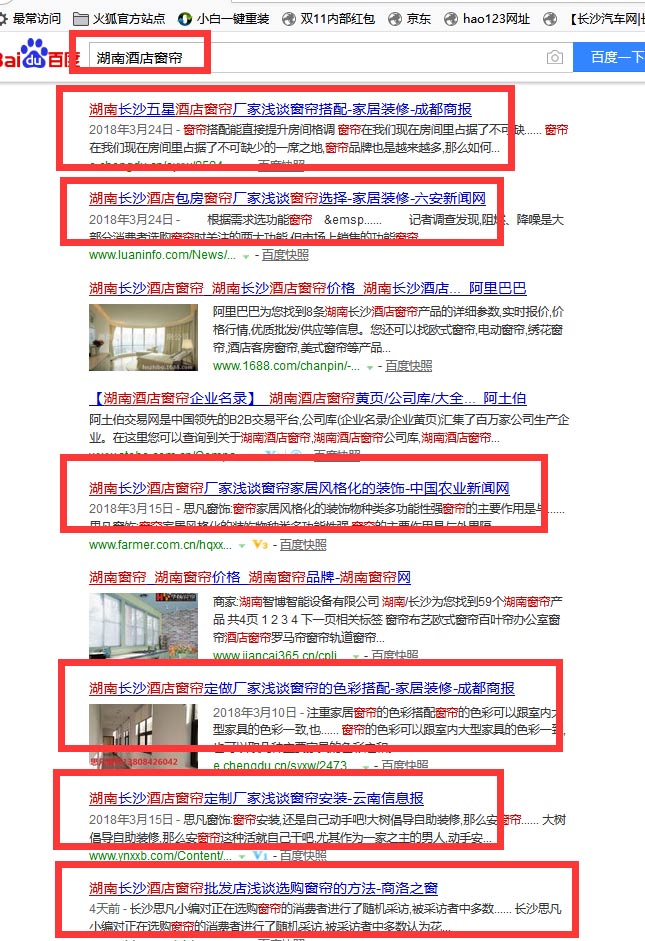This screenshot has width=645, height=941.
Task: Open the 京东 bookmark
Action: (410, 18)
